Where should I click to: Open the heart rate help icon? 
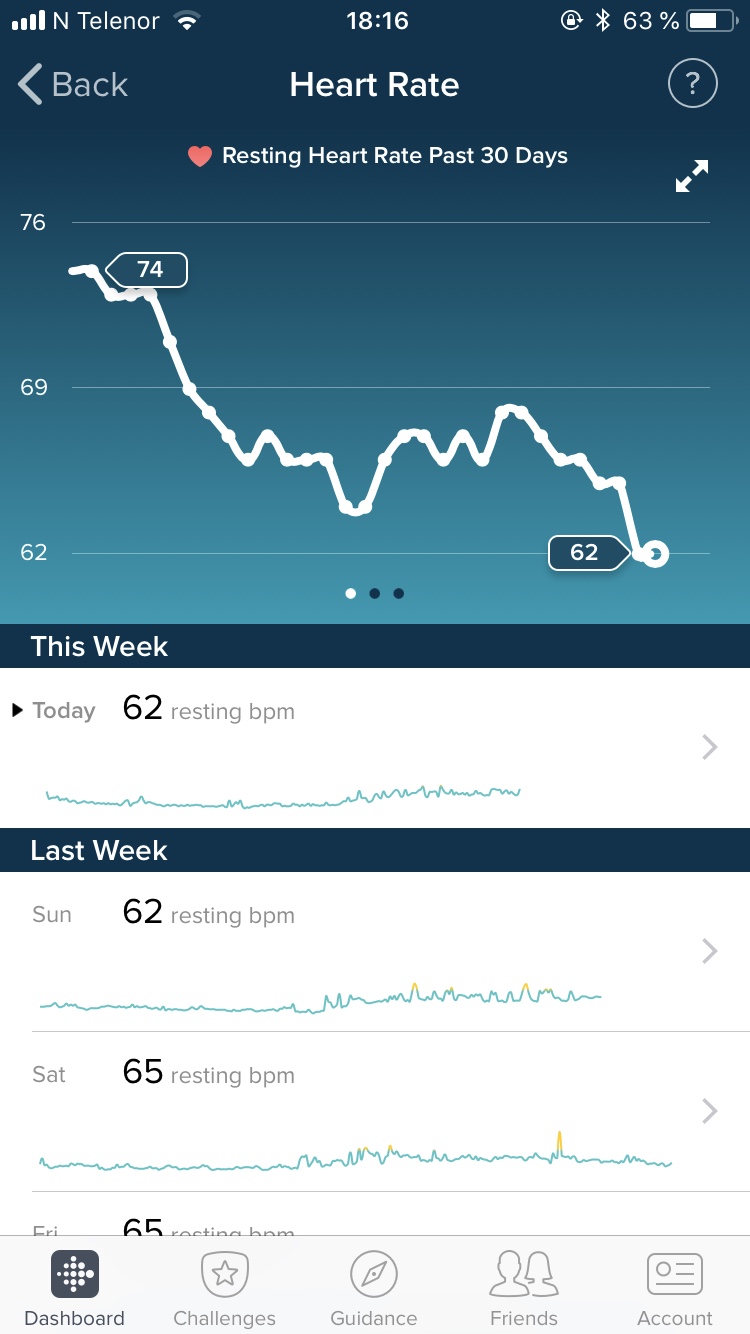coord(692,84)
